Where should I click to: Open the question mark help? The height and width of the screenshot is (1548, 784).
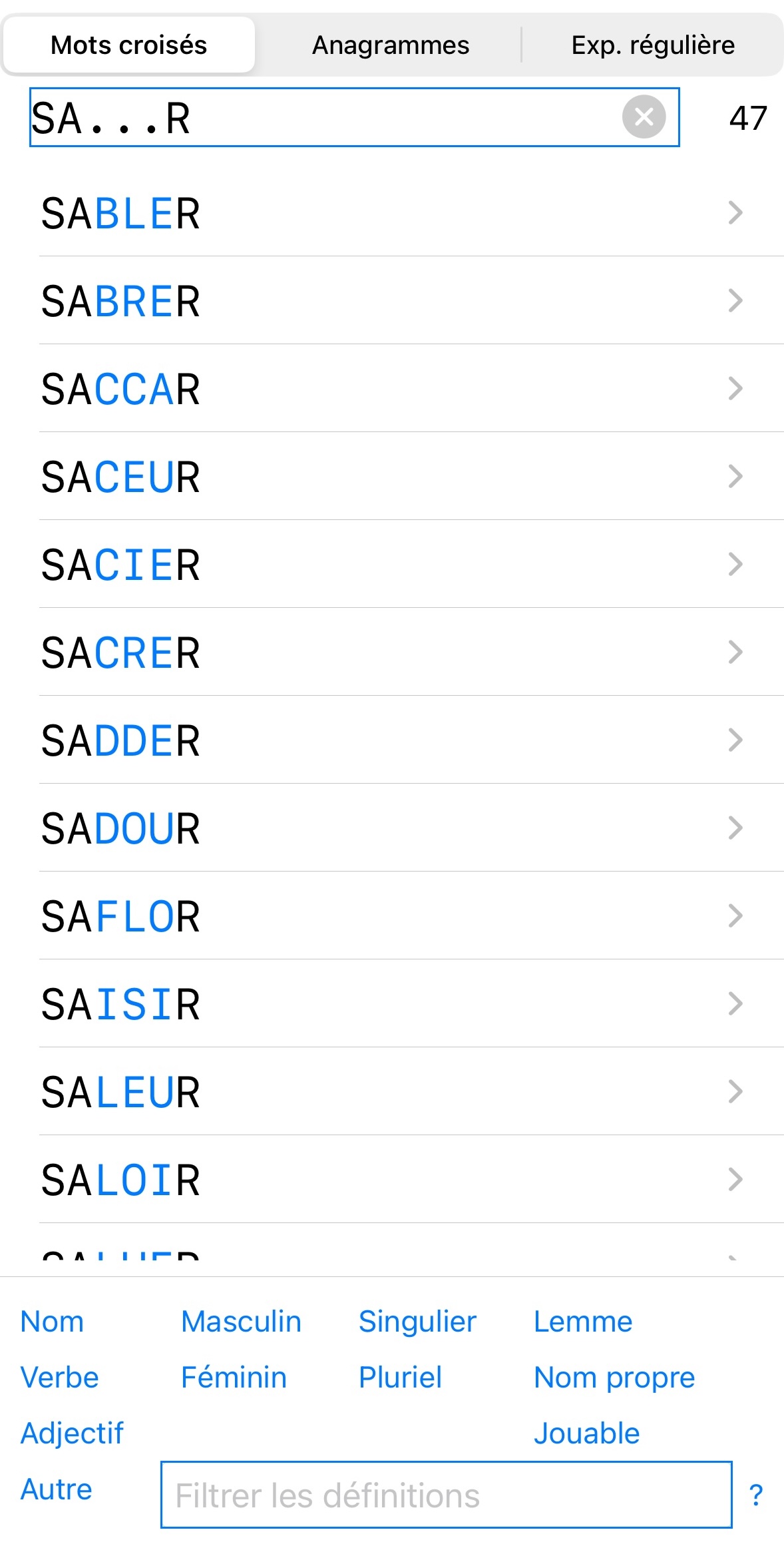[756, 1495]
